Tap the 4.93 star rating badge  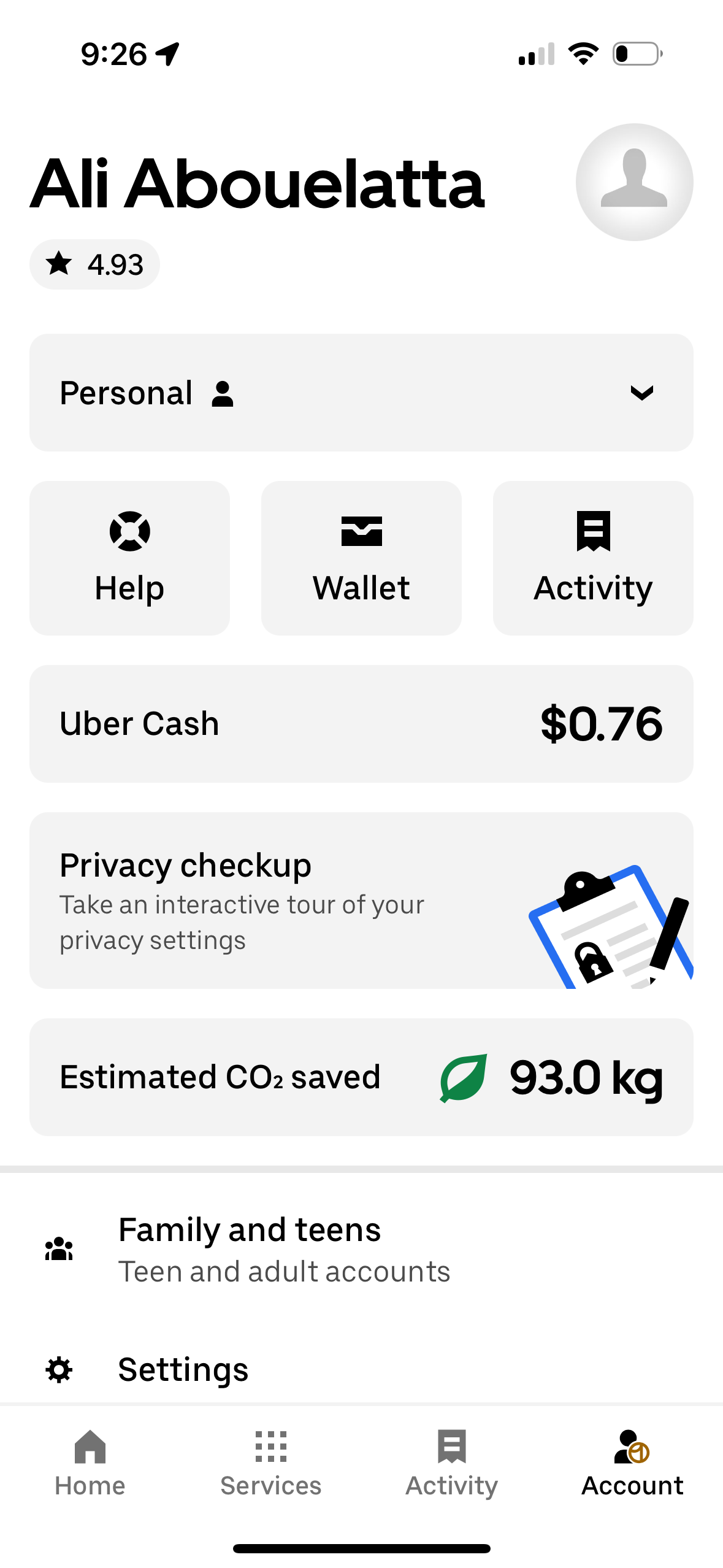pyautogui.click(x=94, y=264)
